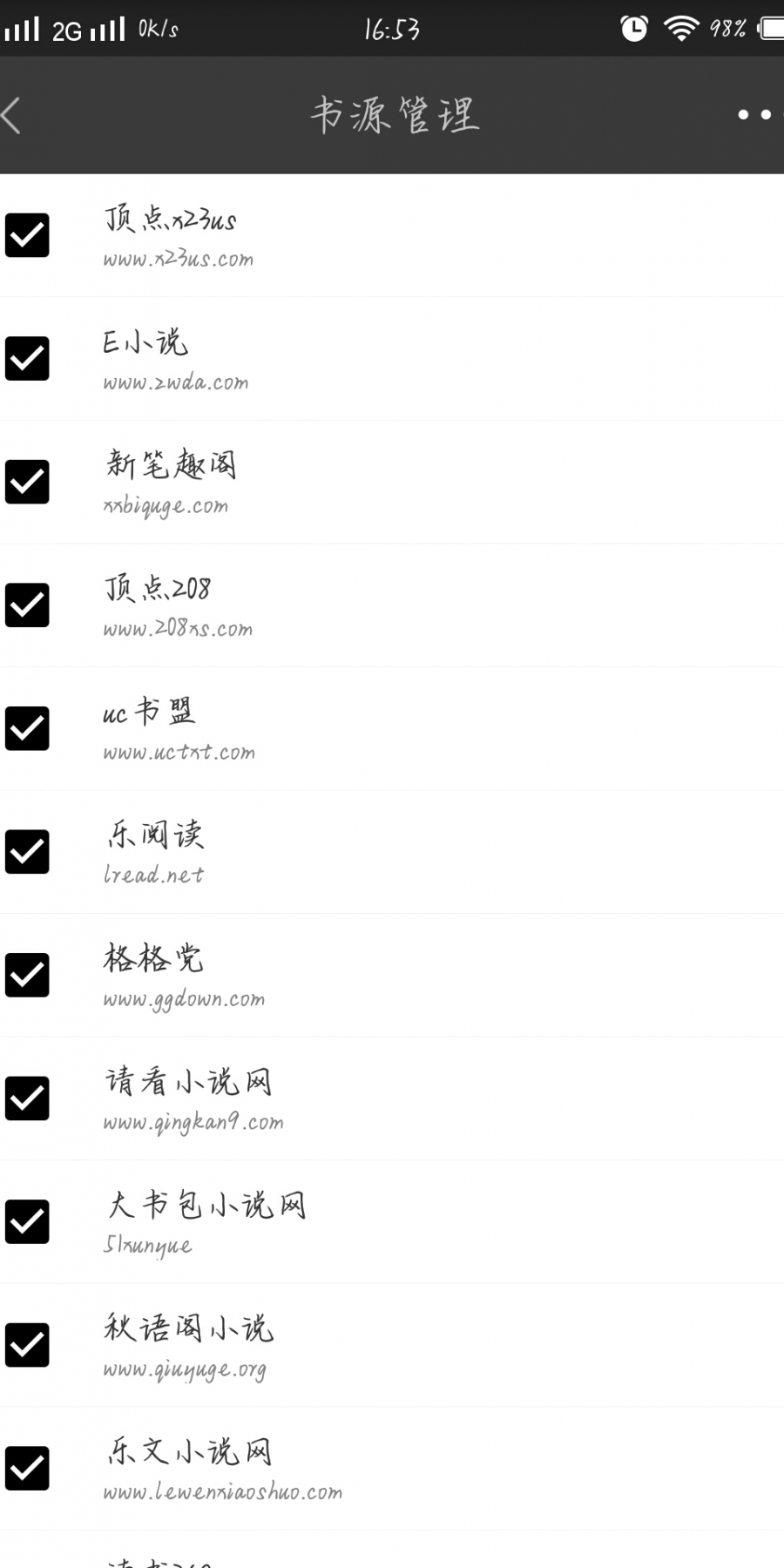This screenshot has width=784, height=1568.
Task: Open the three-dot overflow menu
Action: 756,115
